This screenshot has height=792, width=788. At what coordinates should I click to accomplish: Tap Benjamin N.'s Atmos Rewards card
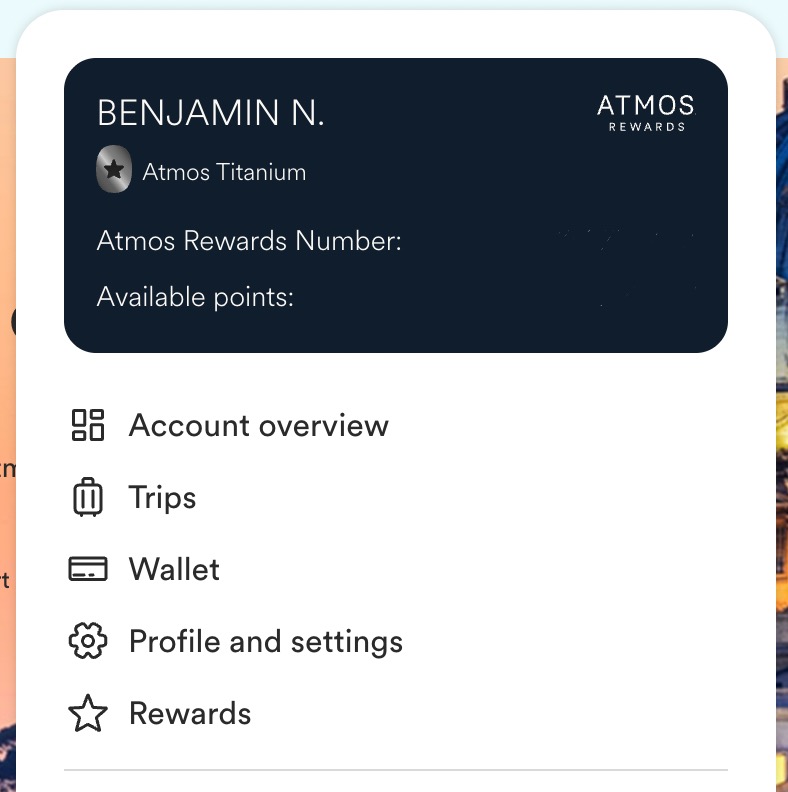(395, 205)
